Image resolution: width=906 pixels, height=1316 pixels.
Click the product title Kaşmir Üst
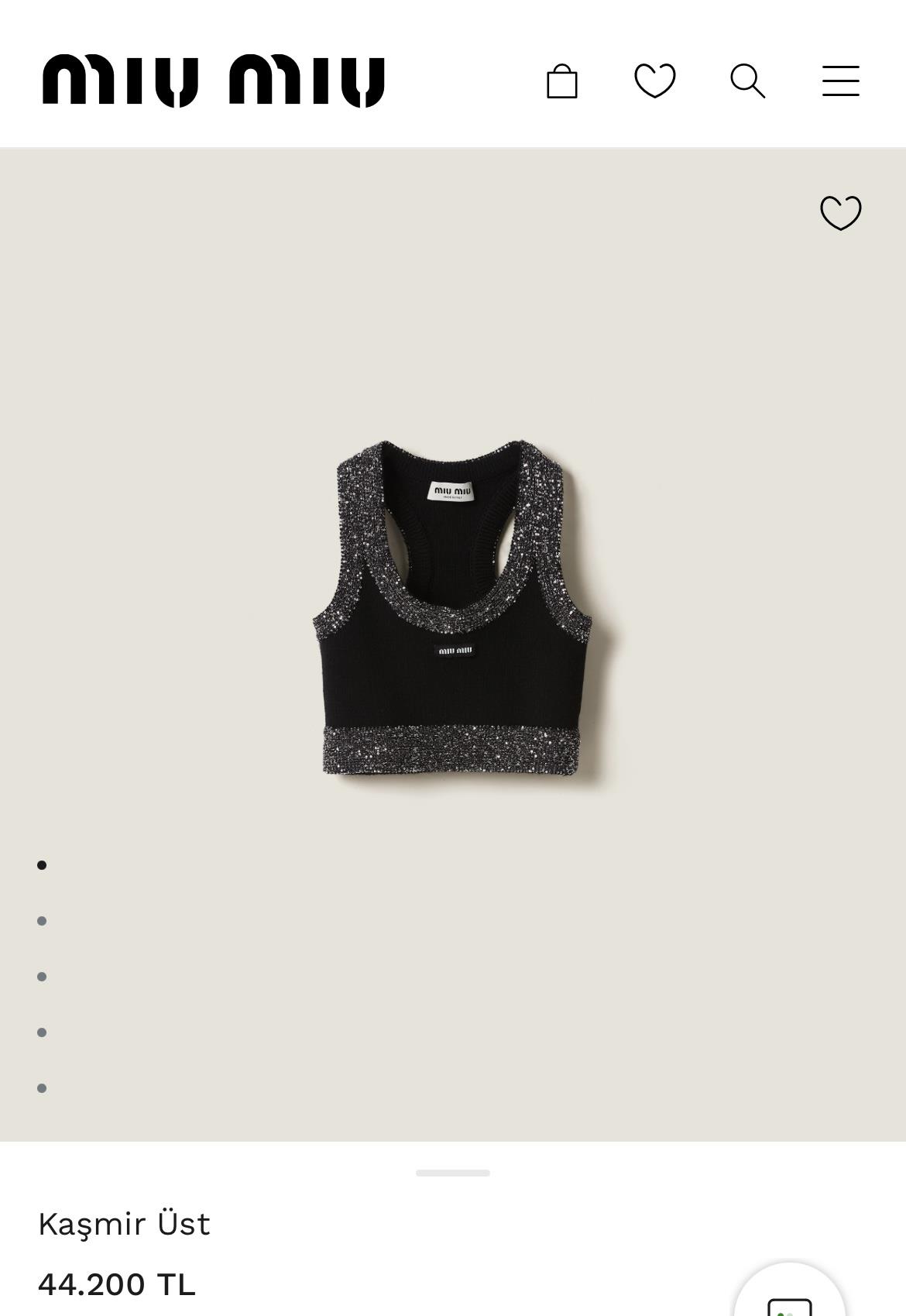click(125, 1224)
